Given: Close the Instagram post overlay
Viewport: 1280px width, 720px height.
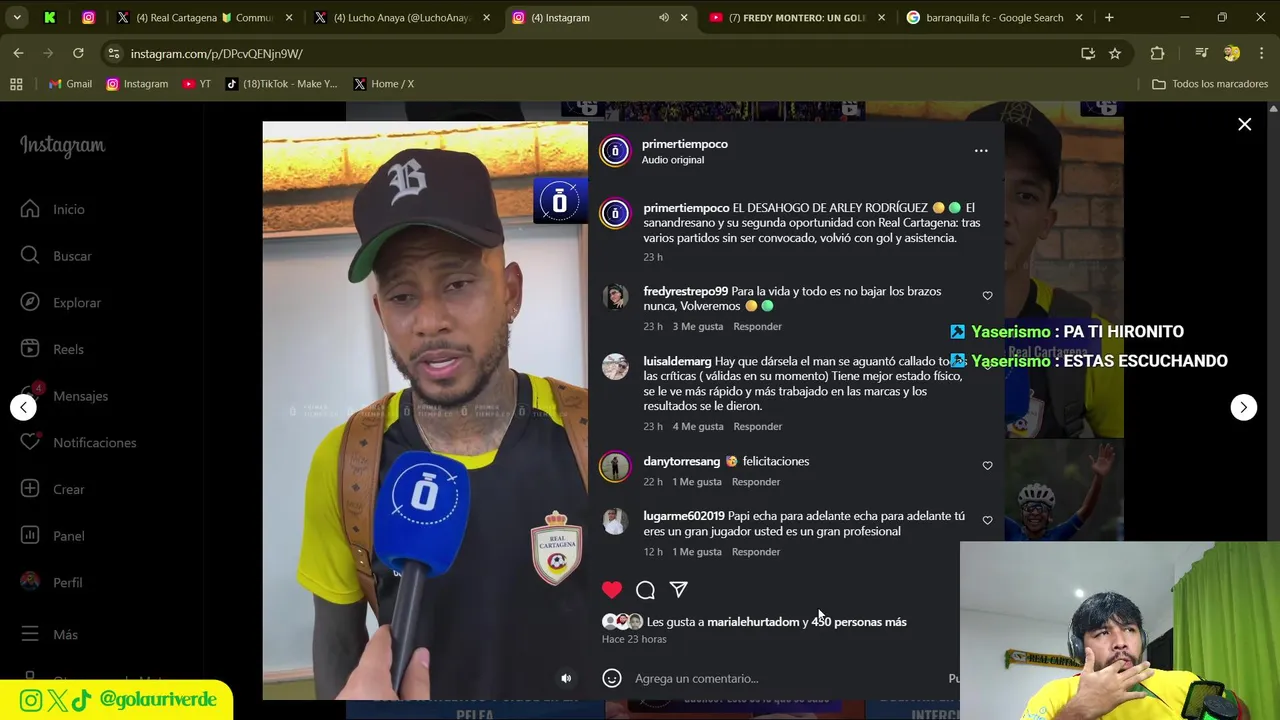Looking at the screenshot, I should [x=1244, y=124].
